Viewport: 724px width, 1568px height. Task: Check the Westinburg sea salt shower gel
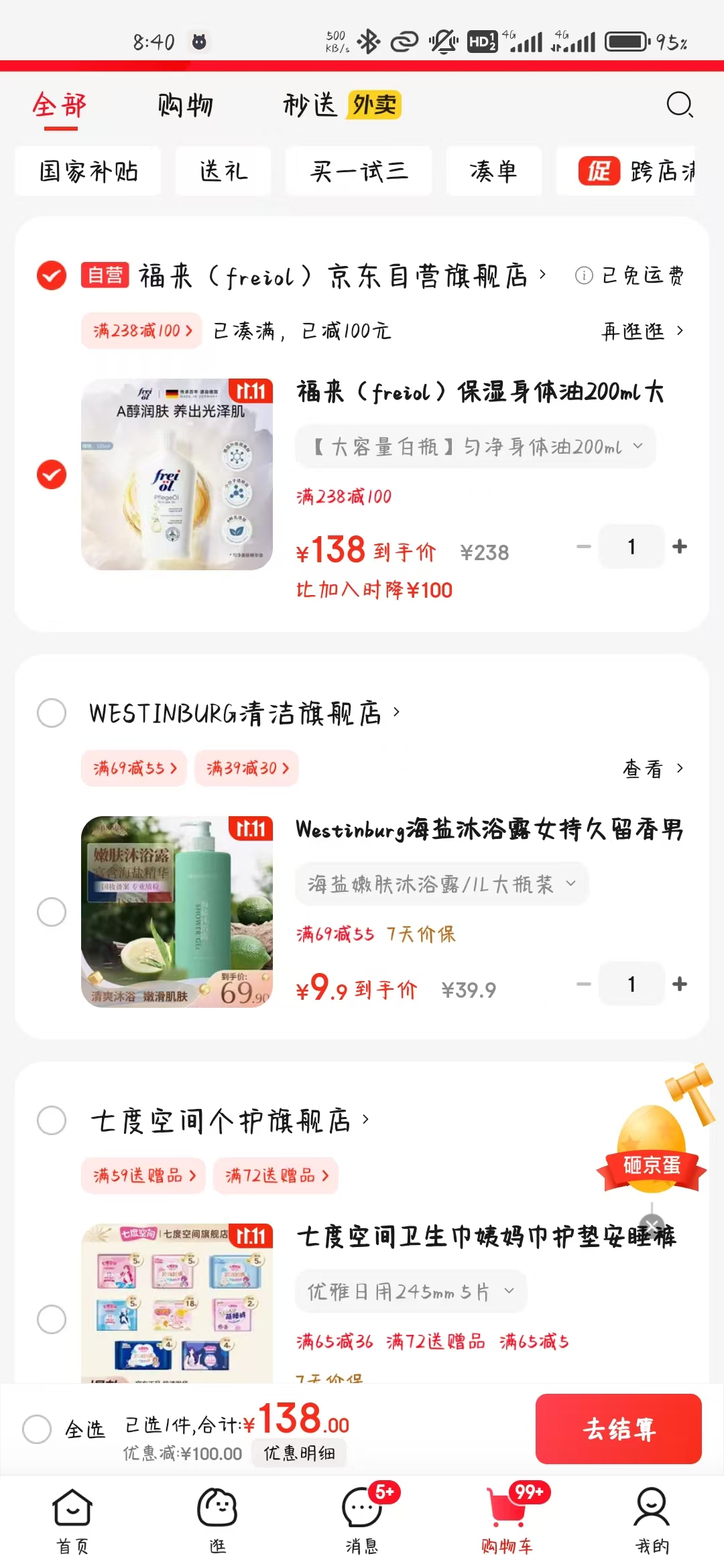(x=52, y=912)
